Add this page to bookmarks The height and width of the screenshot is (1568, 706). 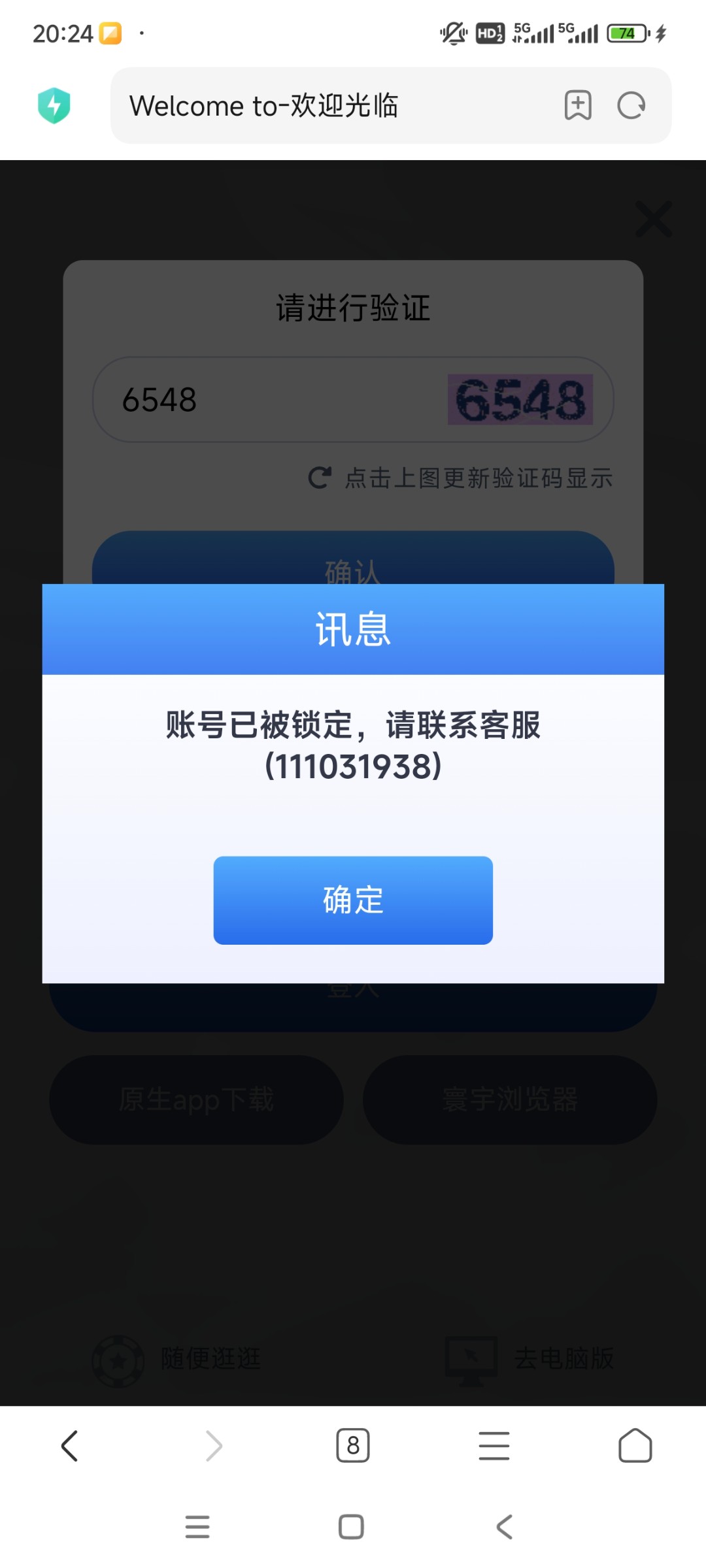(x=578, y=106)
